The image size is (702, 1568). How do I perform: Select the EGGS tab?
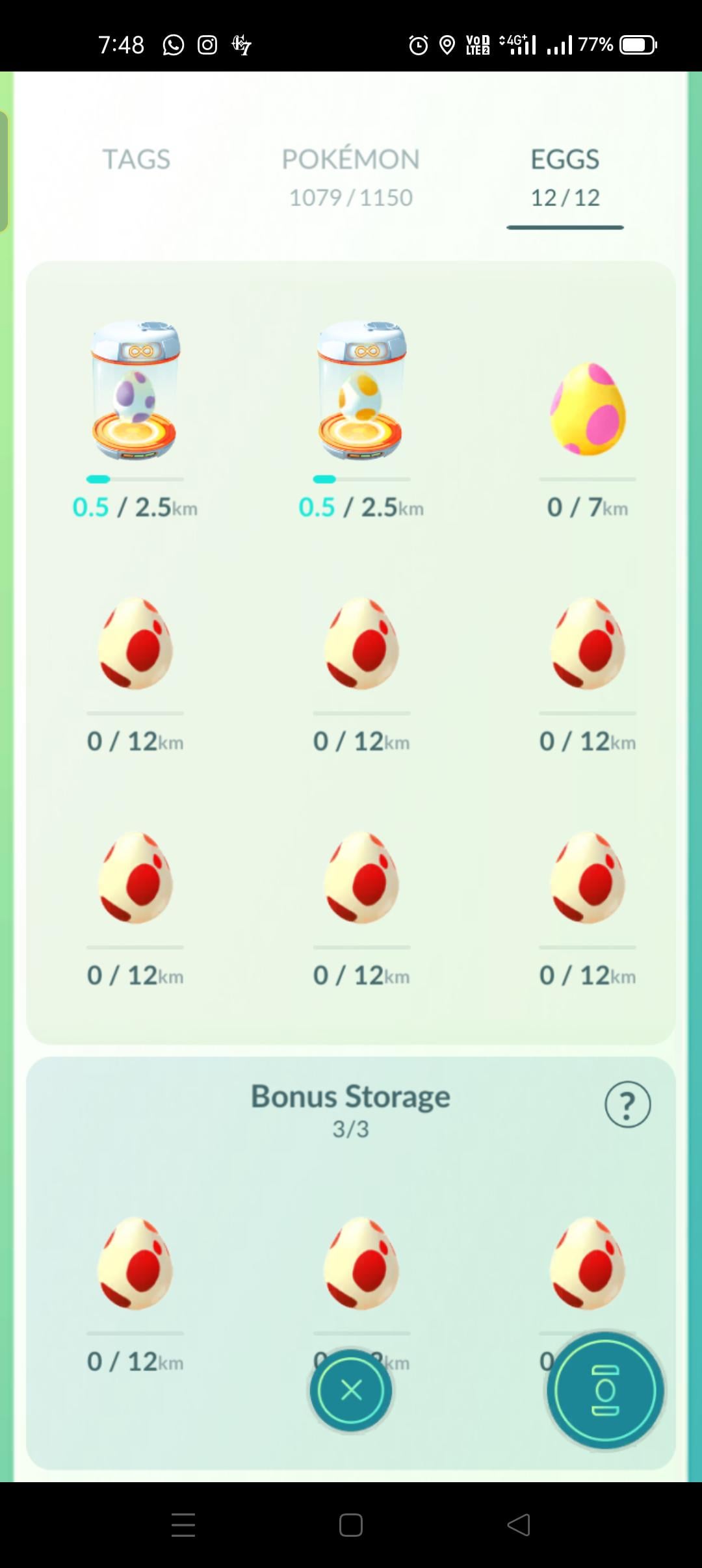(565, 177)
